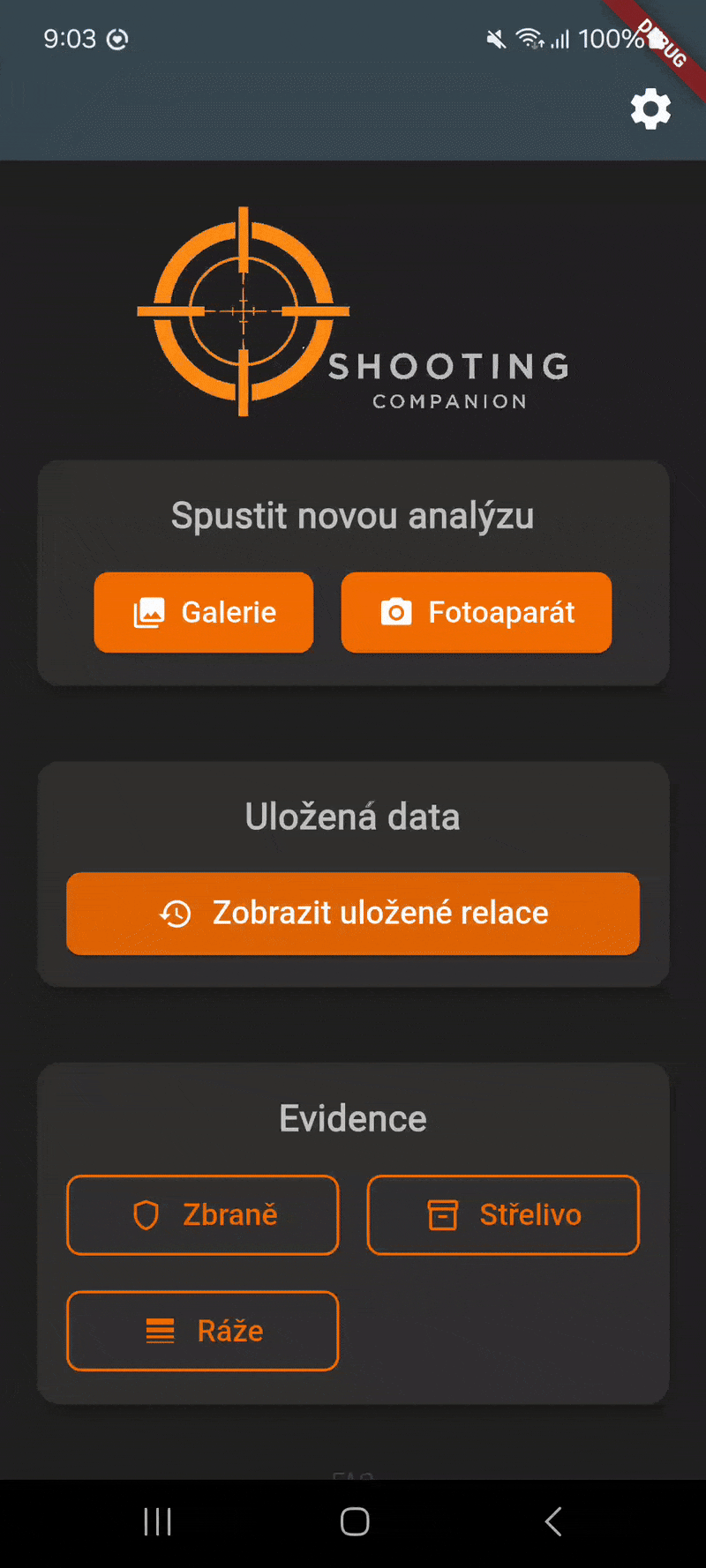
Task: Click the shield icon on Zbraně button
Action: tap(148, 1214)
